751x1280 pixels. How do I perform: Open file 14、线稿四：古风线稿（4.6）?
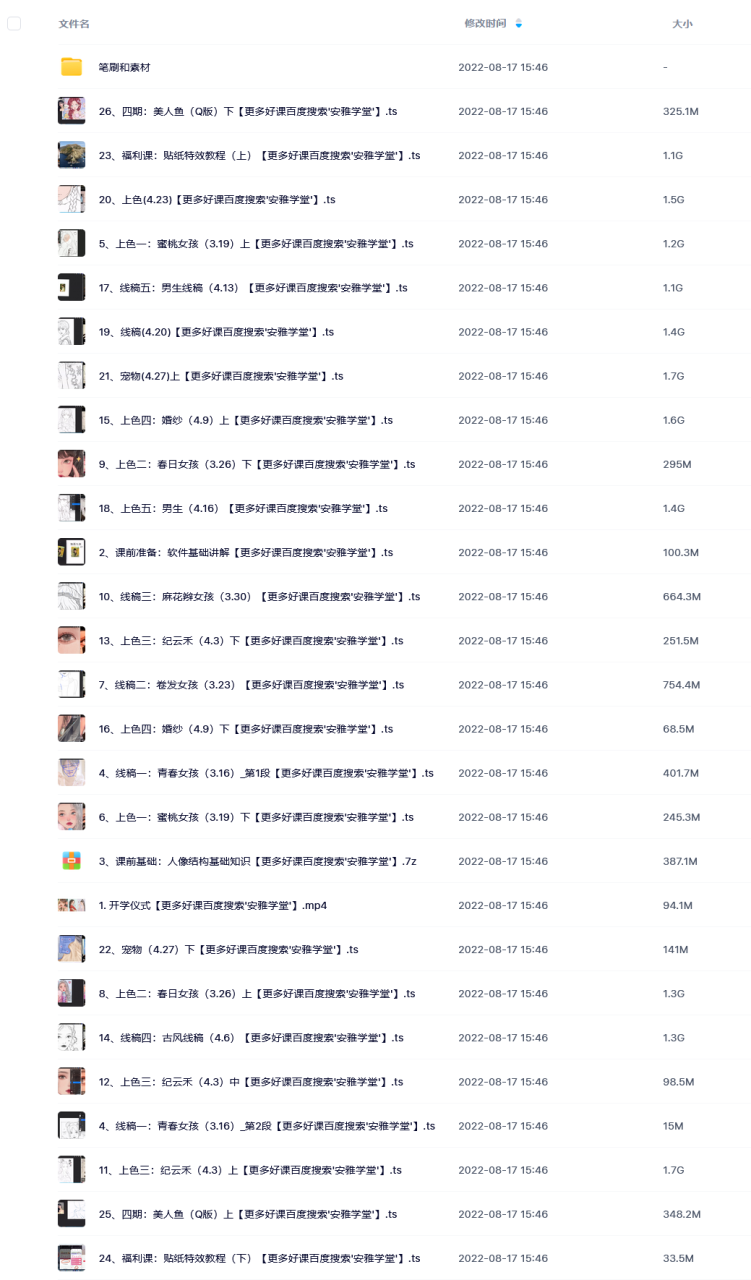coord(251,1038)
